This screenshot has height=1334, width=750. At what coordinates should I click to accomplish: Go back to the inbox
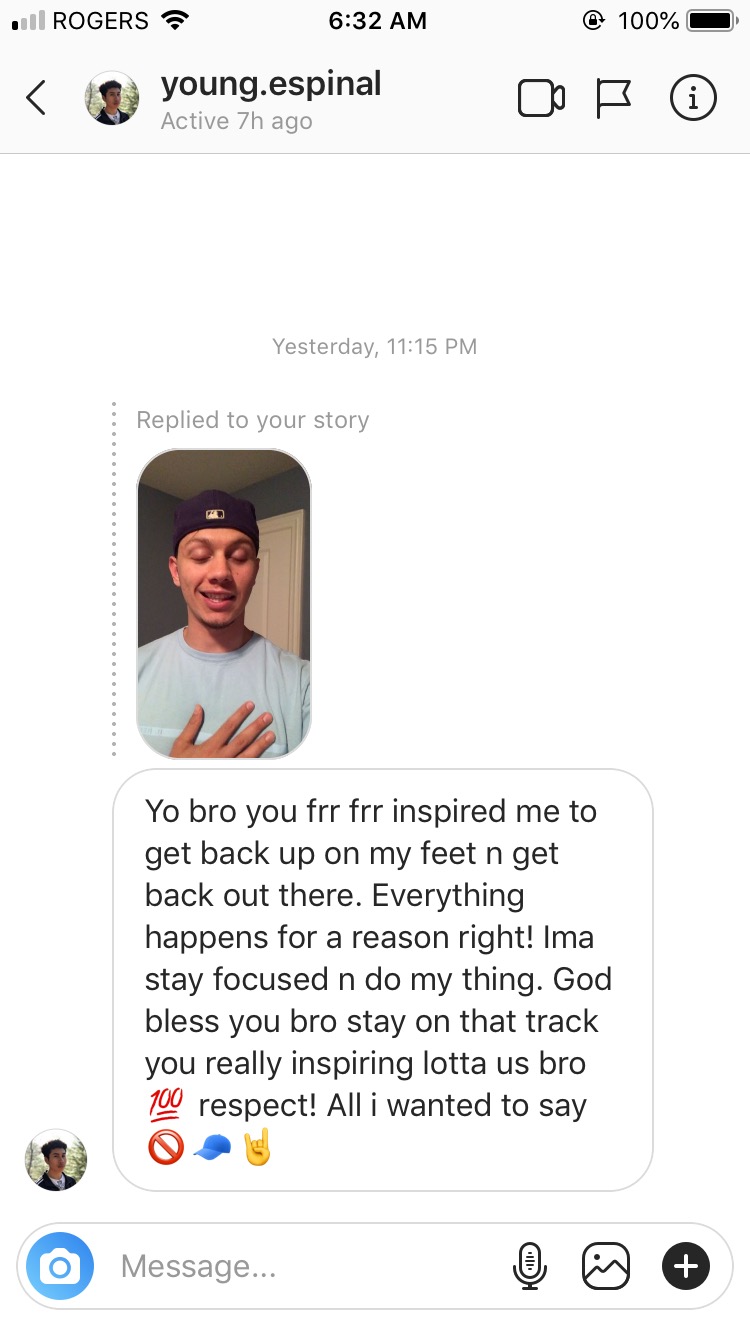pyautogui.click(x=36, y=98)
